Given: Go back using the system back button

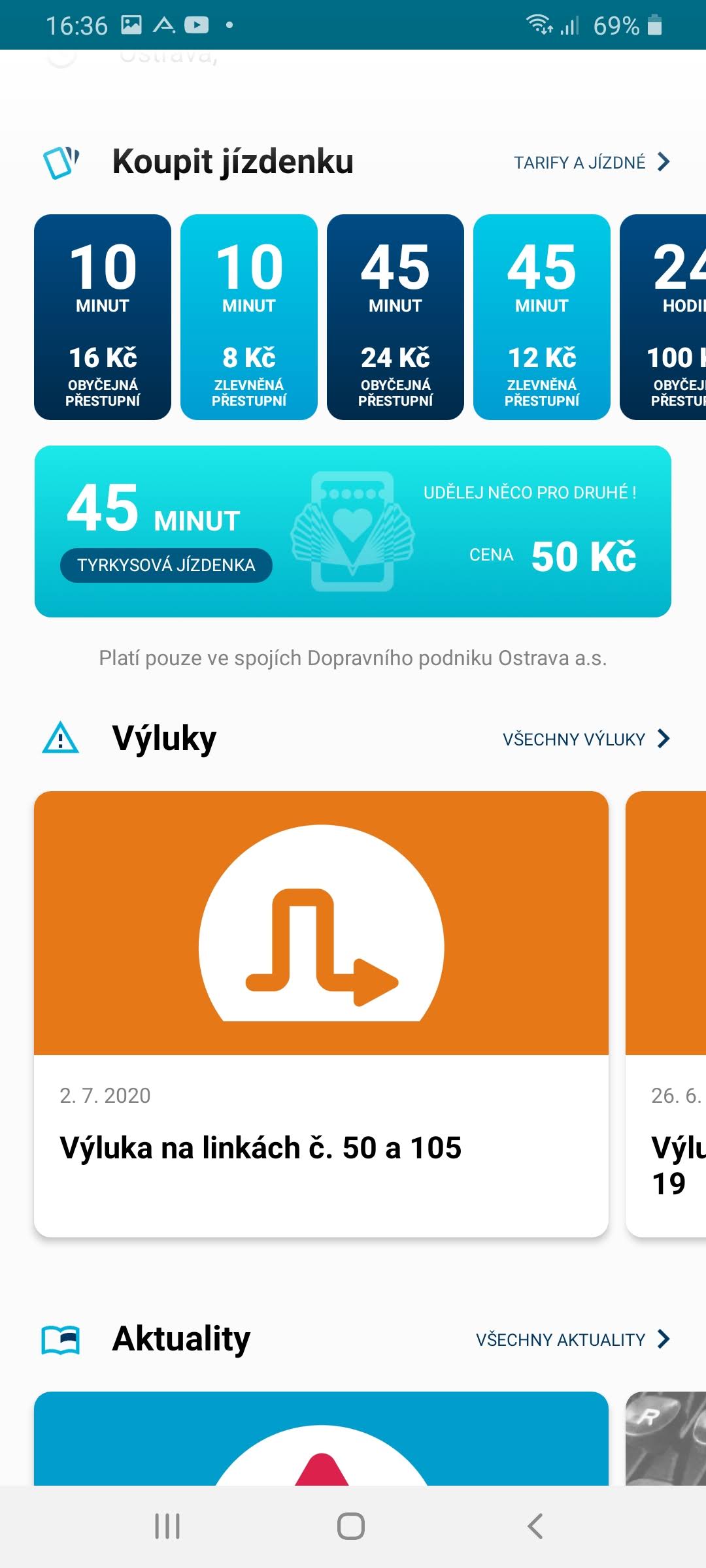Looking at the screenshot, I should click(535, 1526).
